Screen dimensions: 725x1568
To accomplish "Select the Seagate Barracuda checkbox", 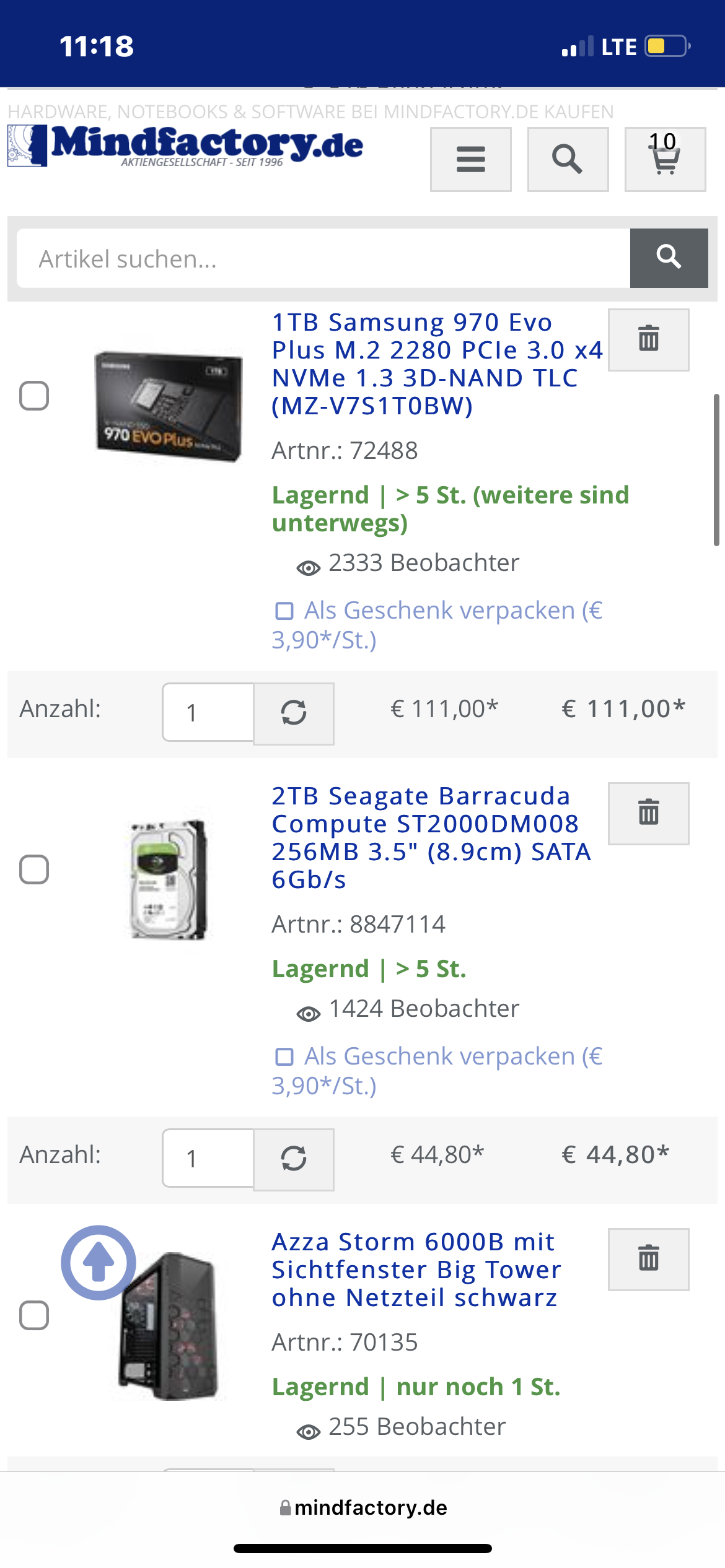I will (34, 869).
